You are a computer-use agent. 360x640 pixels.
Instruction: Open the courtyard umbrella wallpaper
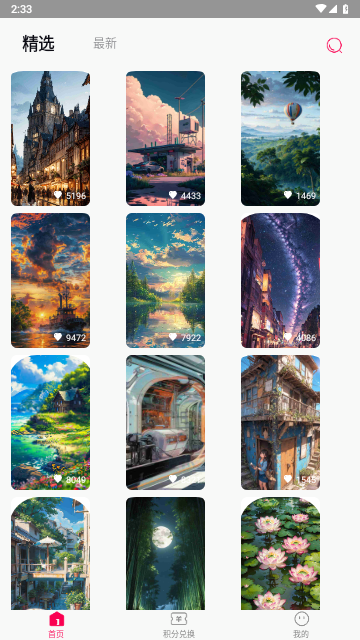click(x=51, y=553)
